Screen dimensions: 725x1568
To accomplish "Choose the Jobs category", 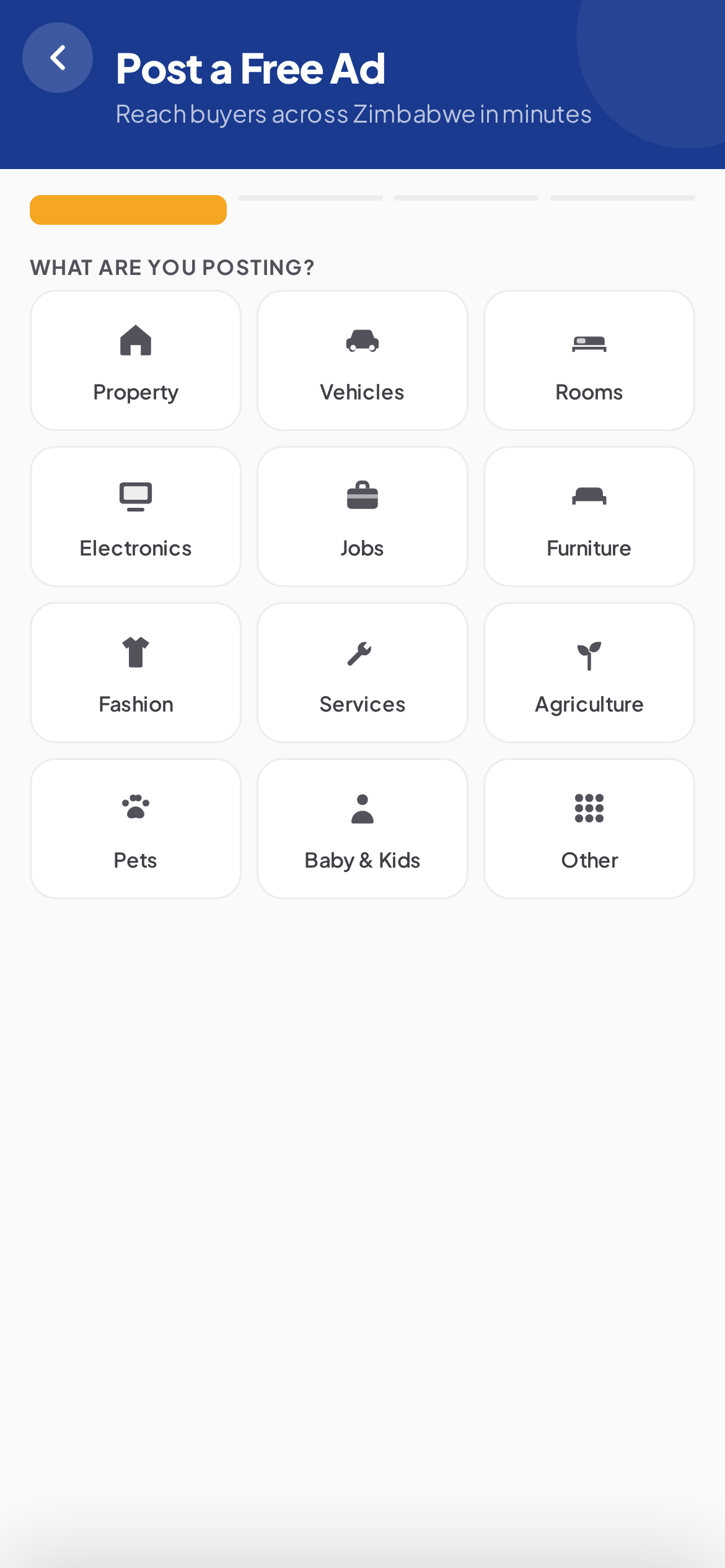I will click(x=362, y=516).
